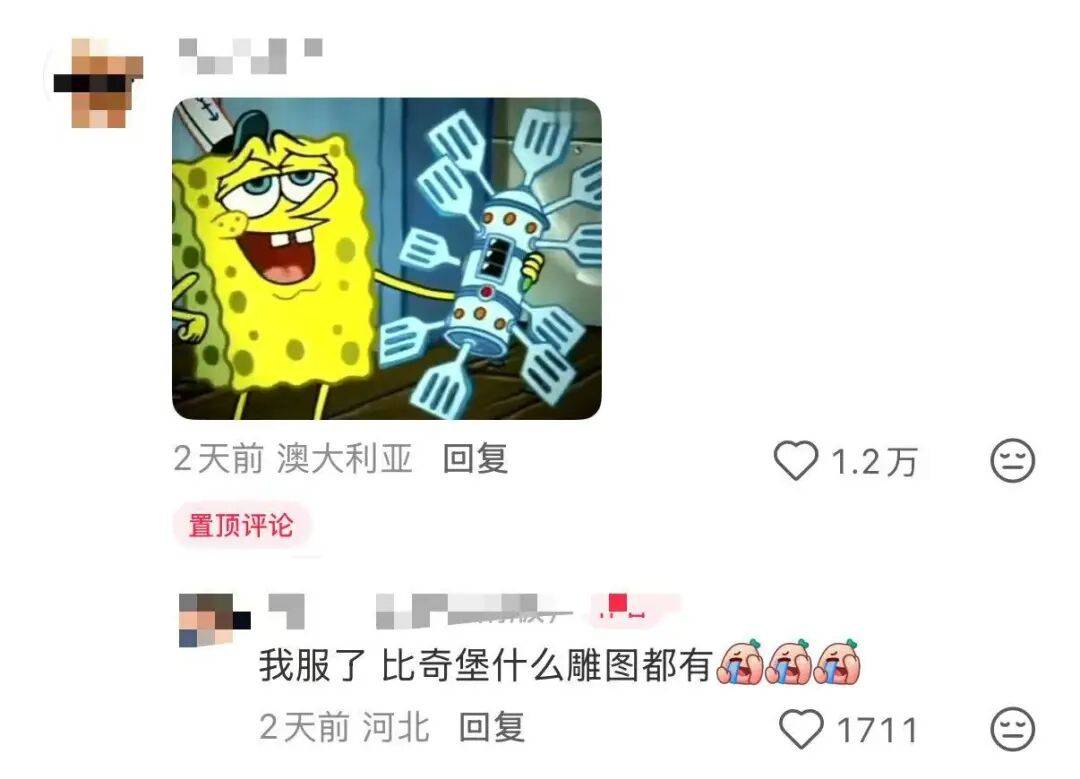Open the pinned commenter's profile avatar

98,82
